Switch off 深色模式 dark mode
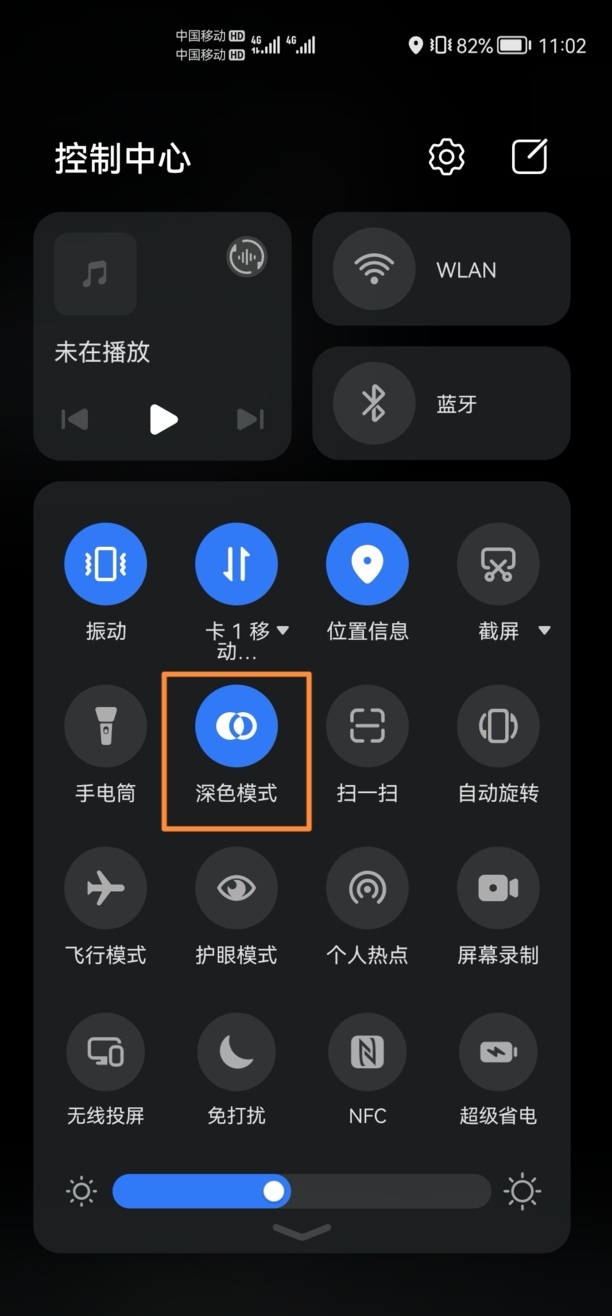This screenshot has width=612, height=1316. 236,726
